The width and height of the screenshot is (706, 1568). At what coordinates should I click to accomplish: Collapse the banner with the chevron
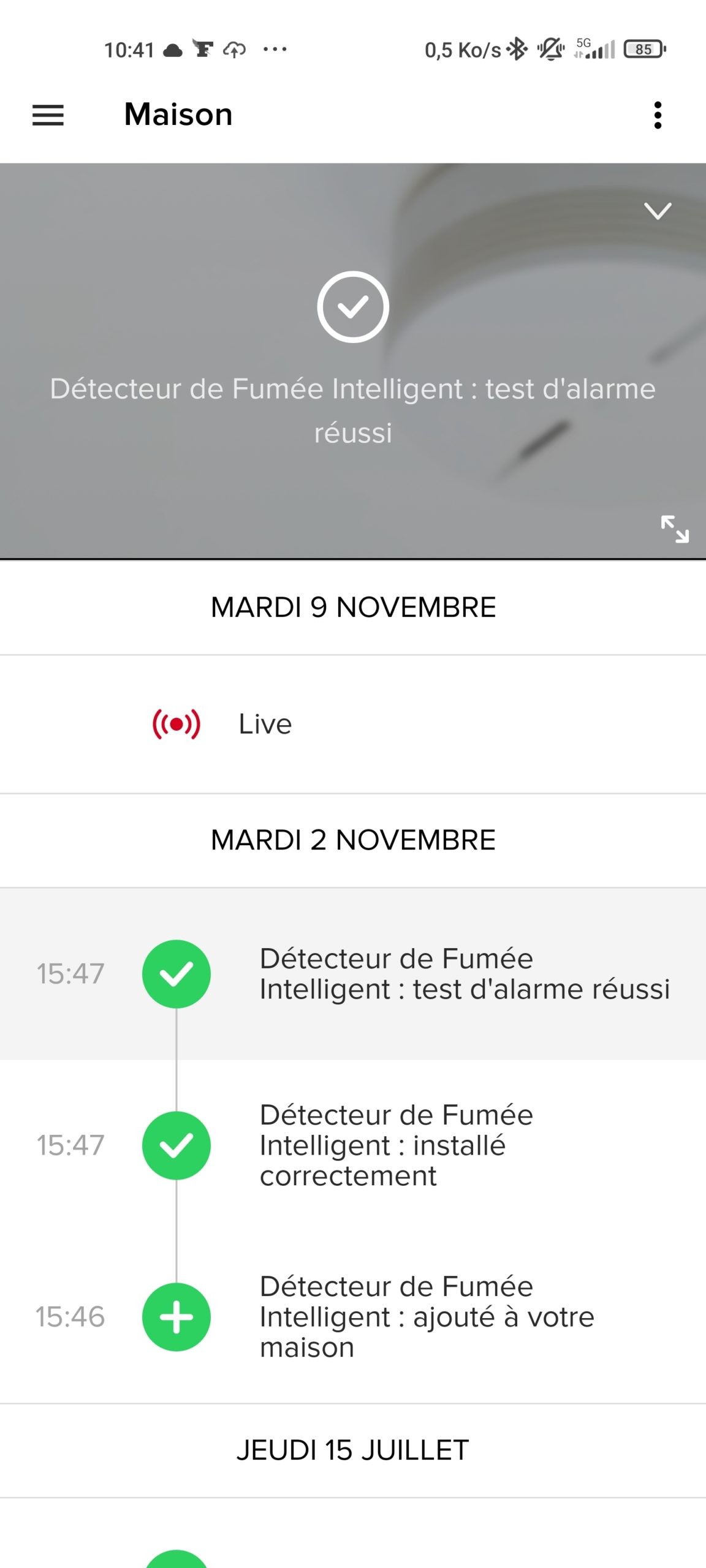658,211
